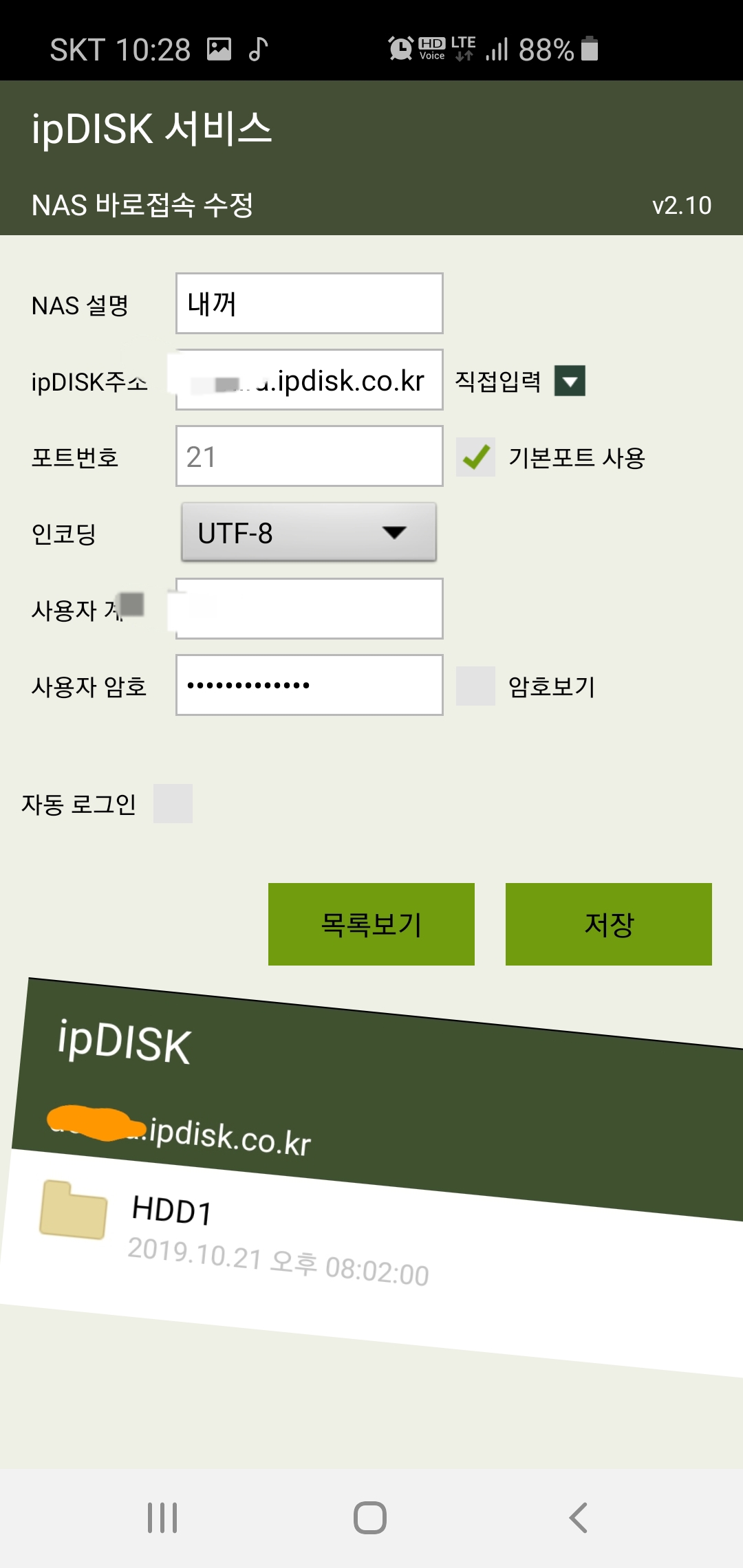Edit the NAS 설명 text field

(x=309, y=303)
